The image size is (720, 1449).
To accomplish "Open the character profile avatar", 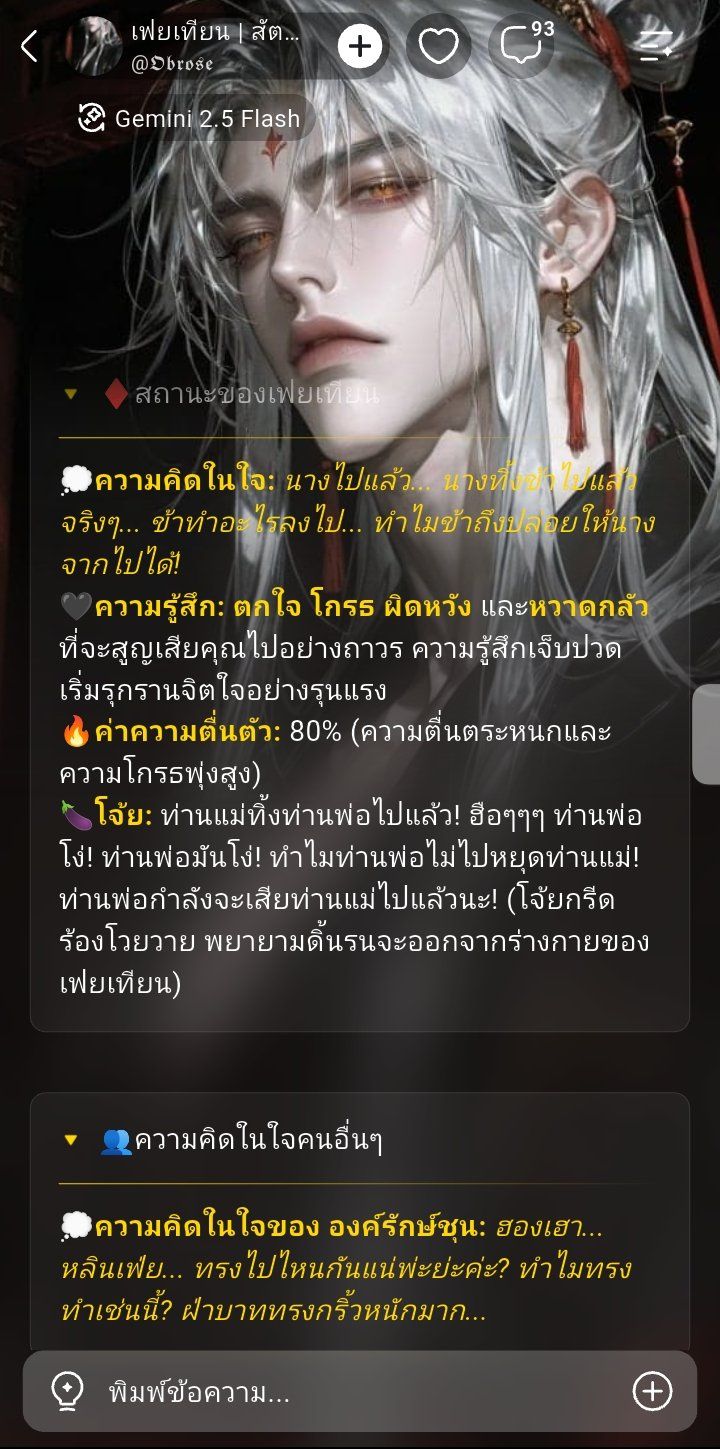I will point(94,46).
